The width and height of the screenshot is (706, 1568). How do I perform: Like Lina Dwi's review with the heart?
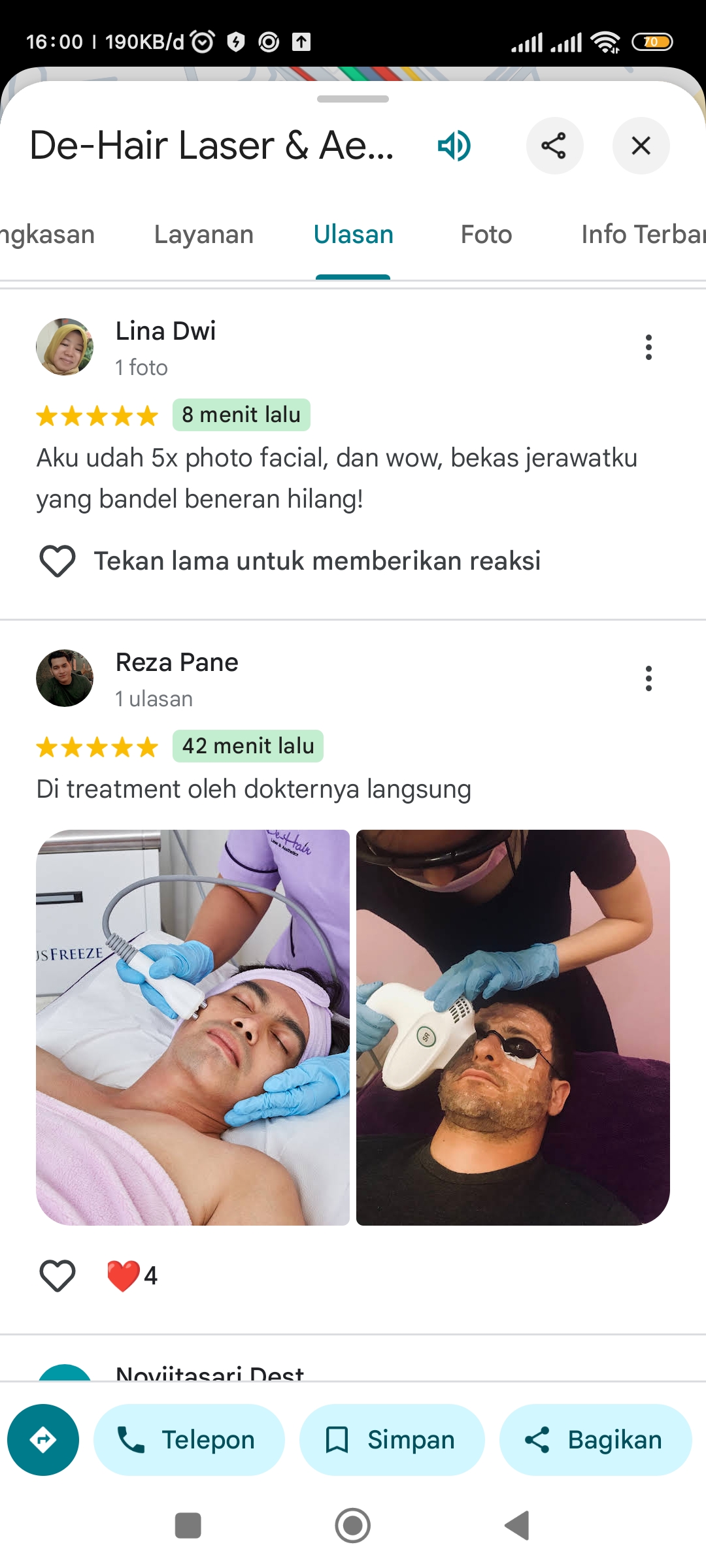coord(58,561)
